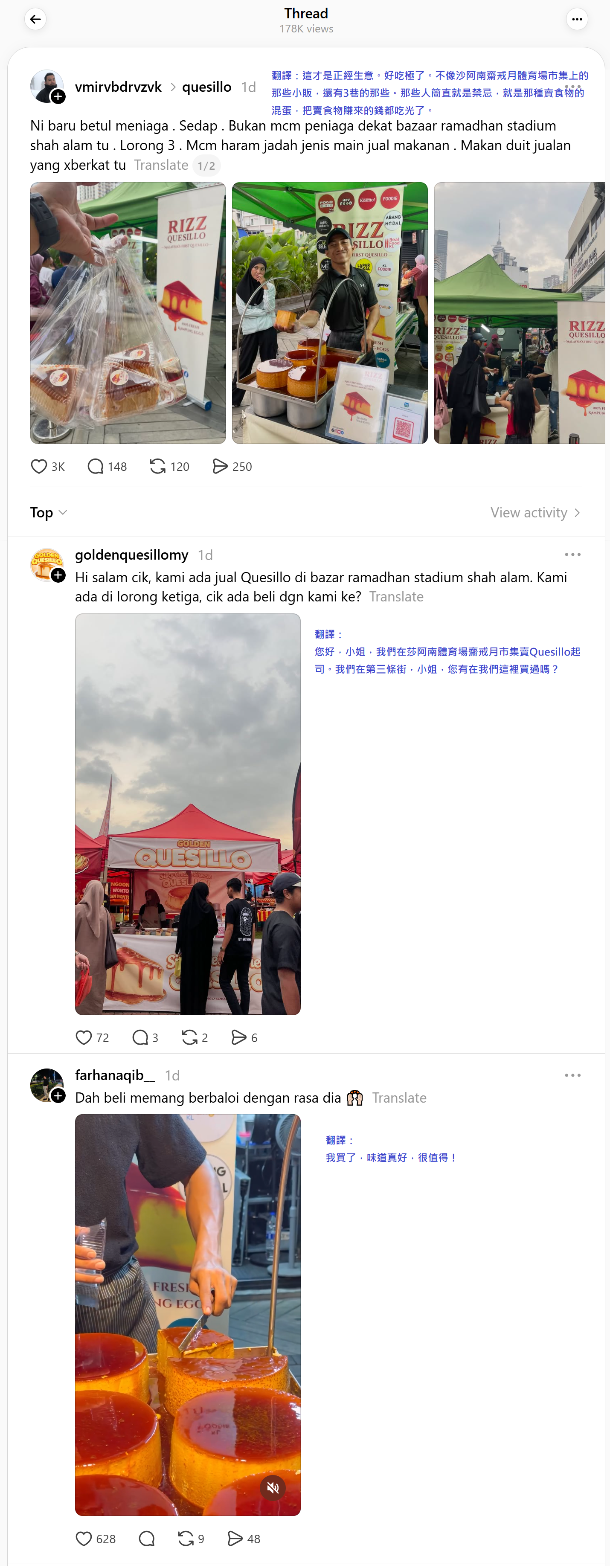Open the quesillo topic tag

206,87
